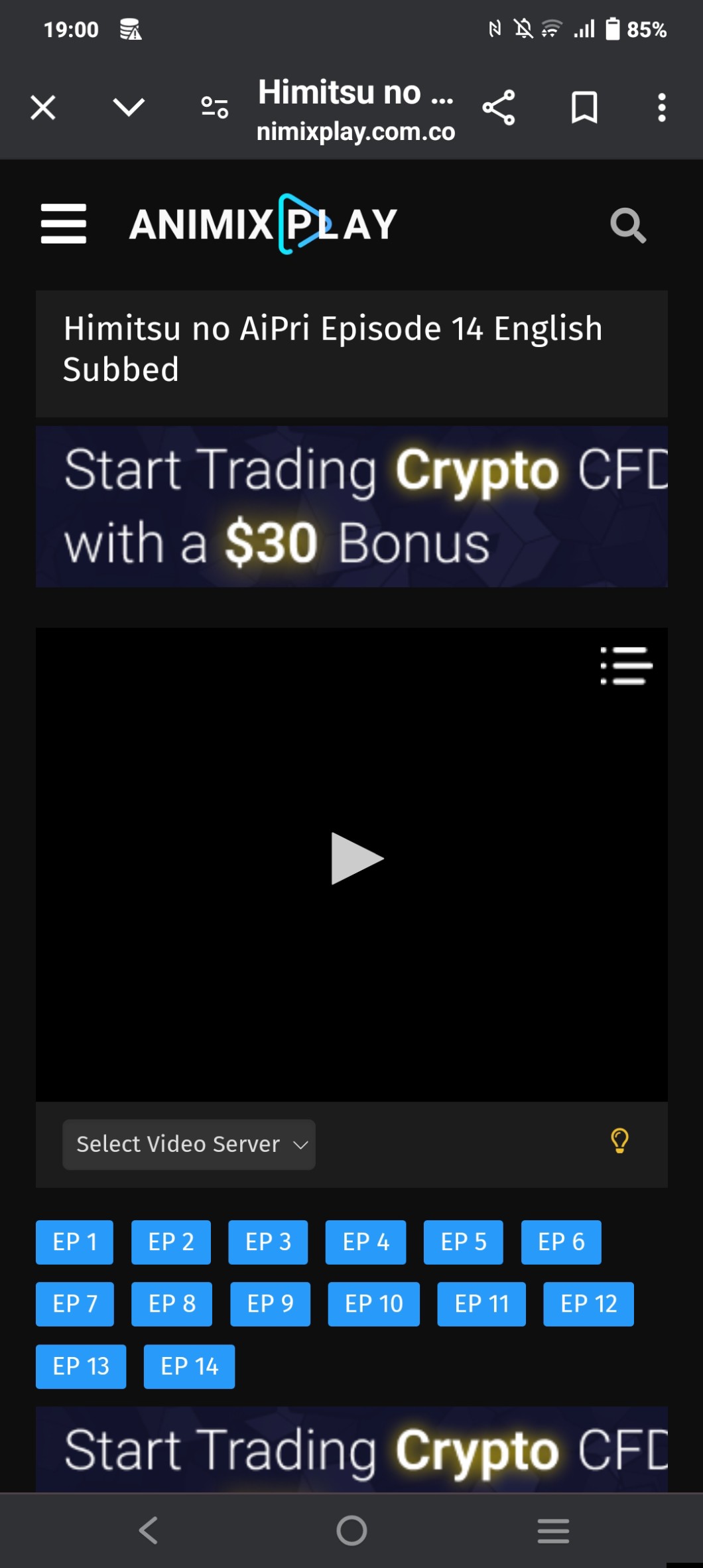The width and height of the screenshot is (703, 1568).
Task: Open the site search magnifier
Action: 627,226
